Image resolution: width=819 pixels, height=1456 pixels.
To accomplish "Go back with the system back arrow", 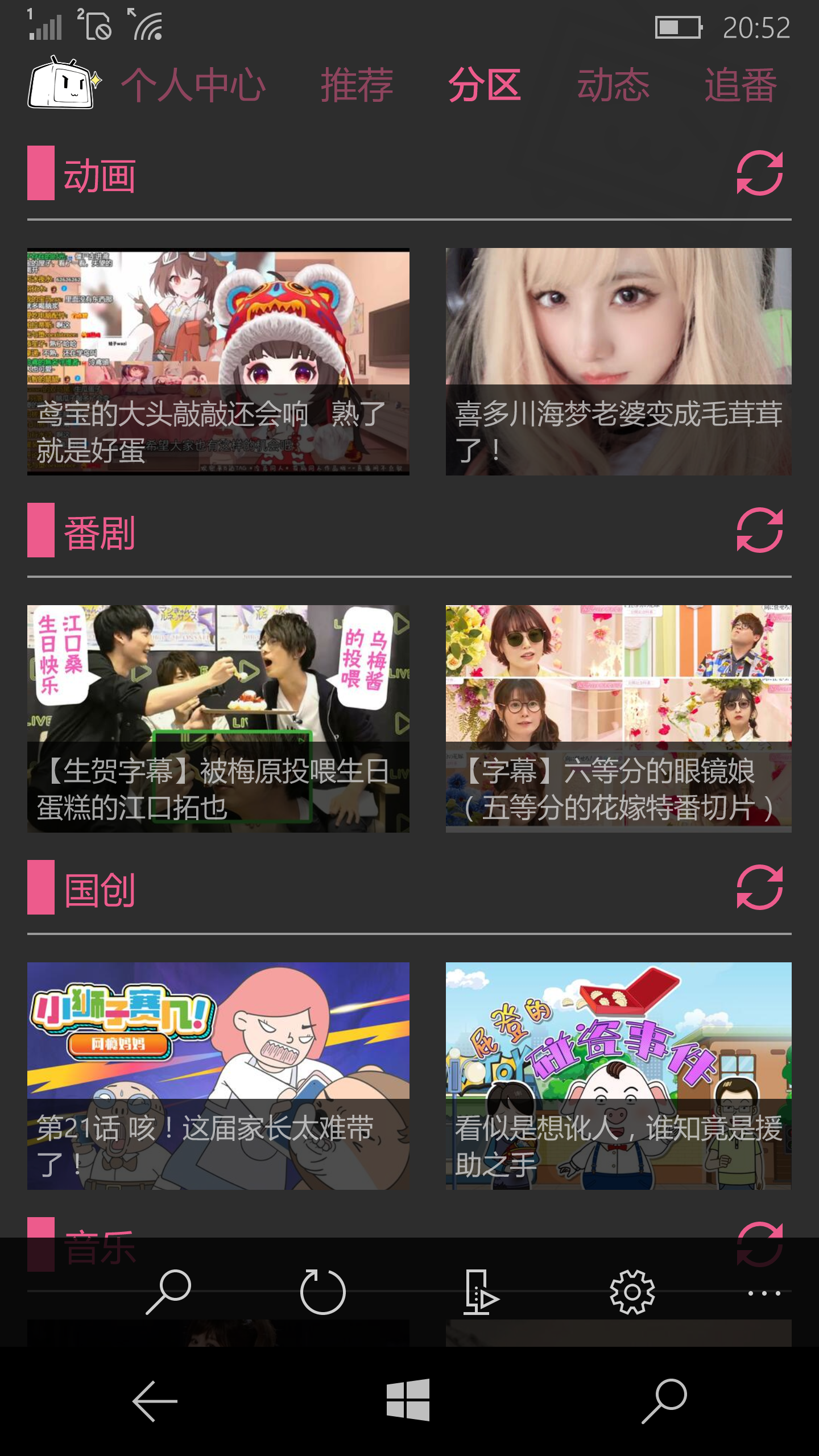I will 155,1401.
